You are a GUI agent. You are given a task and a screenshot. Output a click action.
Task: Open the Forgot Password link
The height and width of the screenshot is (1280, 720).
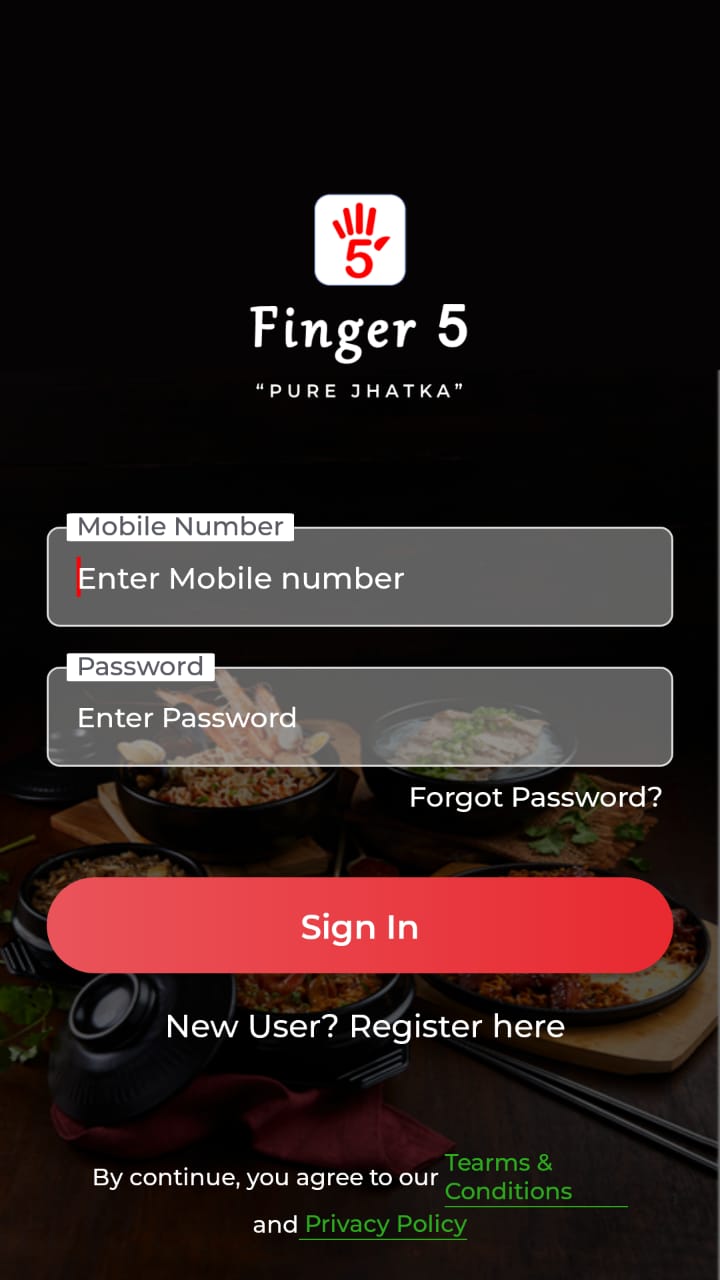pyautogui.click(x=535, y=797)
